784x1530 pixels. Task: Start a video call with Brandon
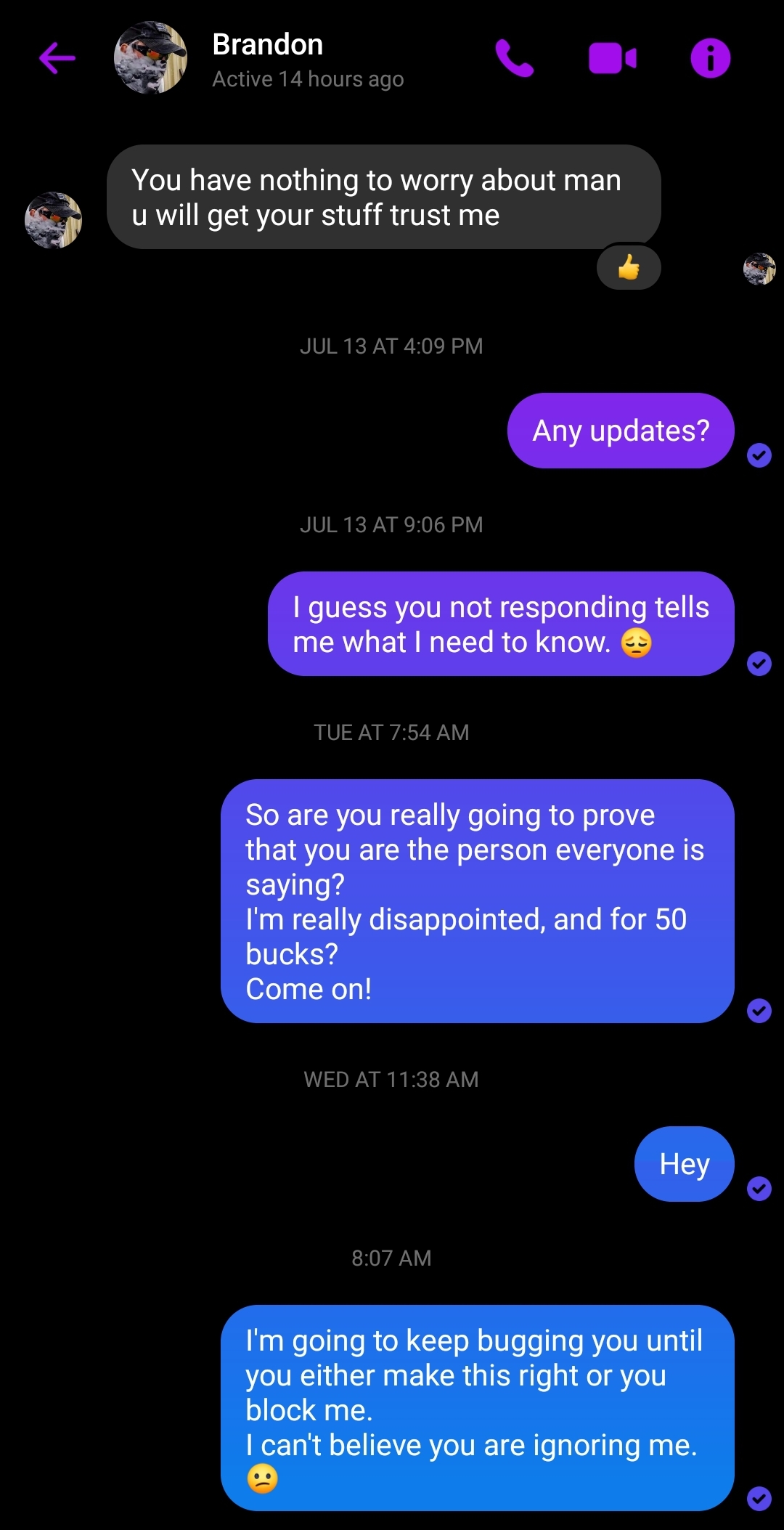(x=612, y=58)
